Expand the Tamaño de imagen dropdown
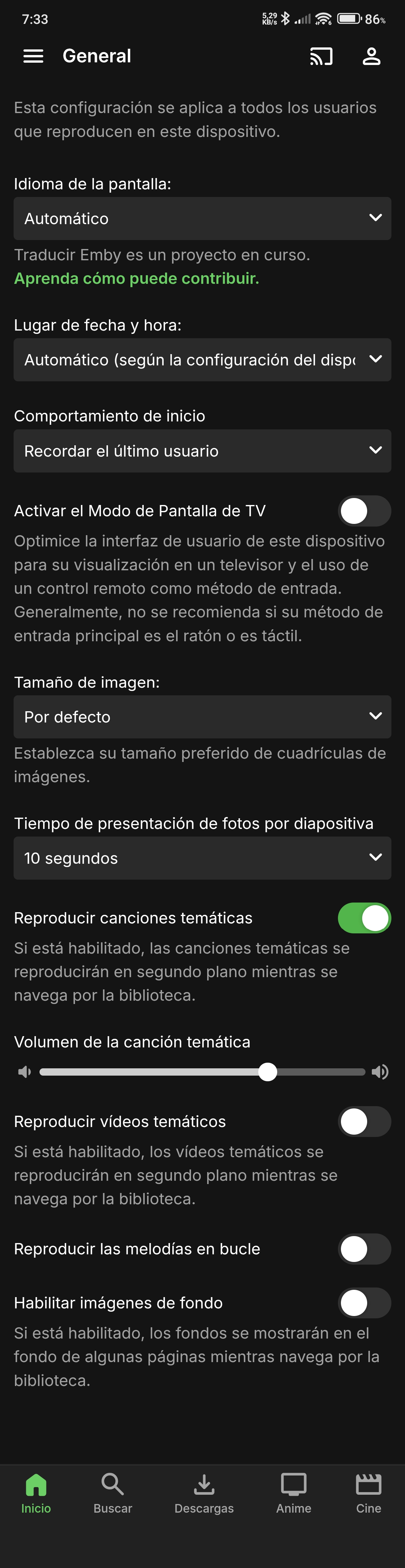Image resolution: width=405 pixels, height=1568 pixels. (202, 717)
